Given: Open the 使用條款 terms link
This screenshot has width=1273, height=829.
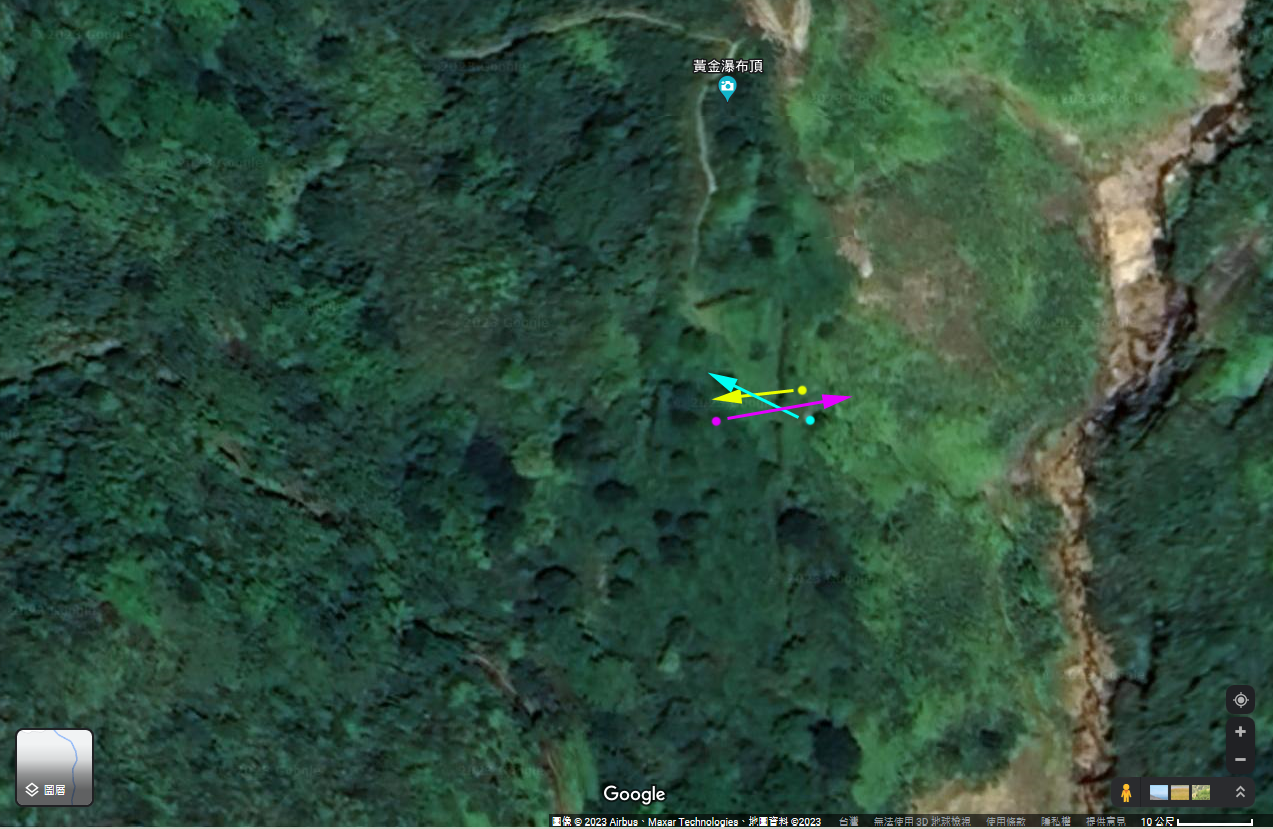Looking at the screenshot, I should (x=1005, y=822).
